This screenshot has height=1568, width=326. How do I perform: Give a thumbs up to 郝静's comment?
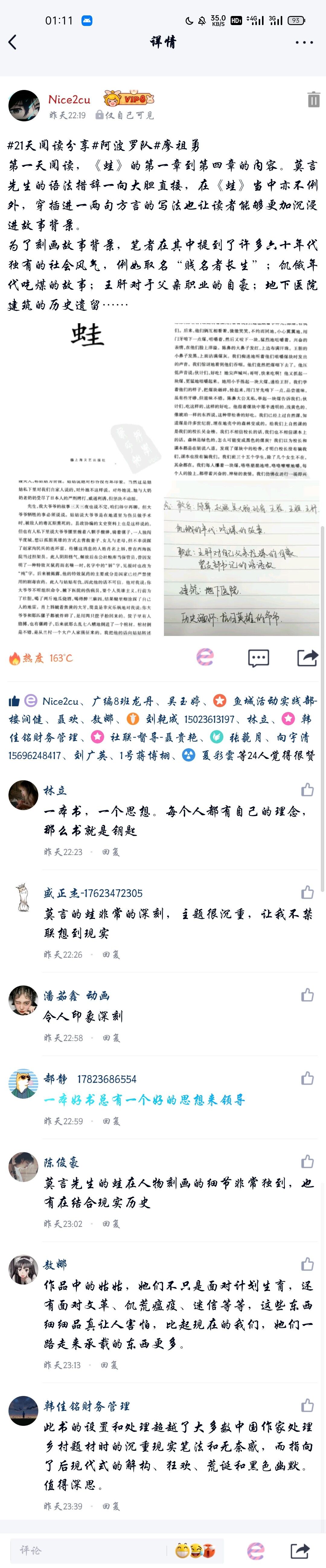[x=307, y=1079]
